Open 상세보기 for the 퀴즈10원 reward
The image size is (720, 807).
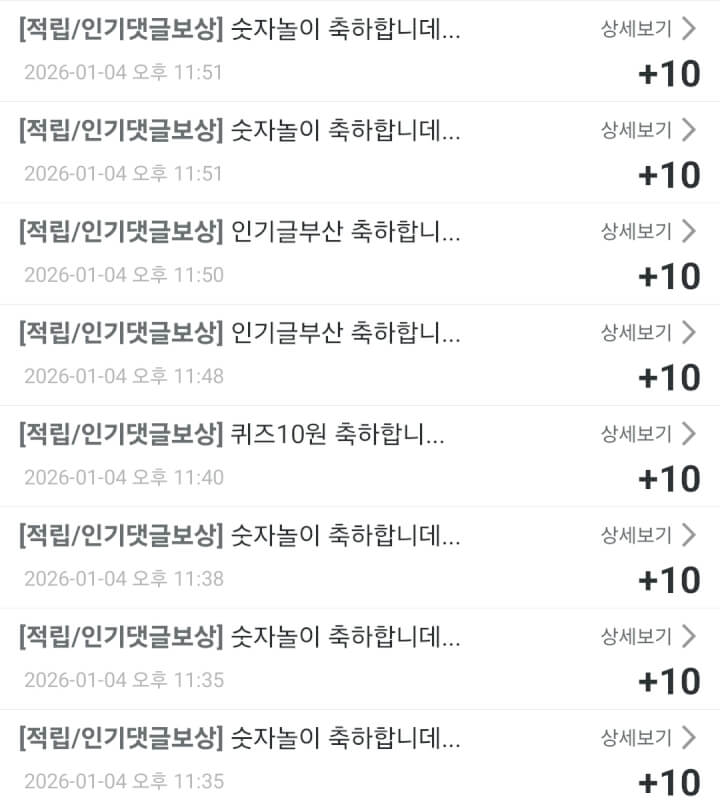pyautogui.click(x=647, y=433)
